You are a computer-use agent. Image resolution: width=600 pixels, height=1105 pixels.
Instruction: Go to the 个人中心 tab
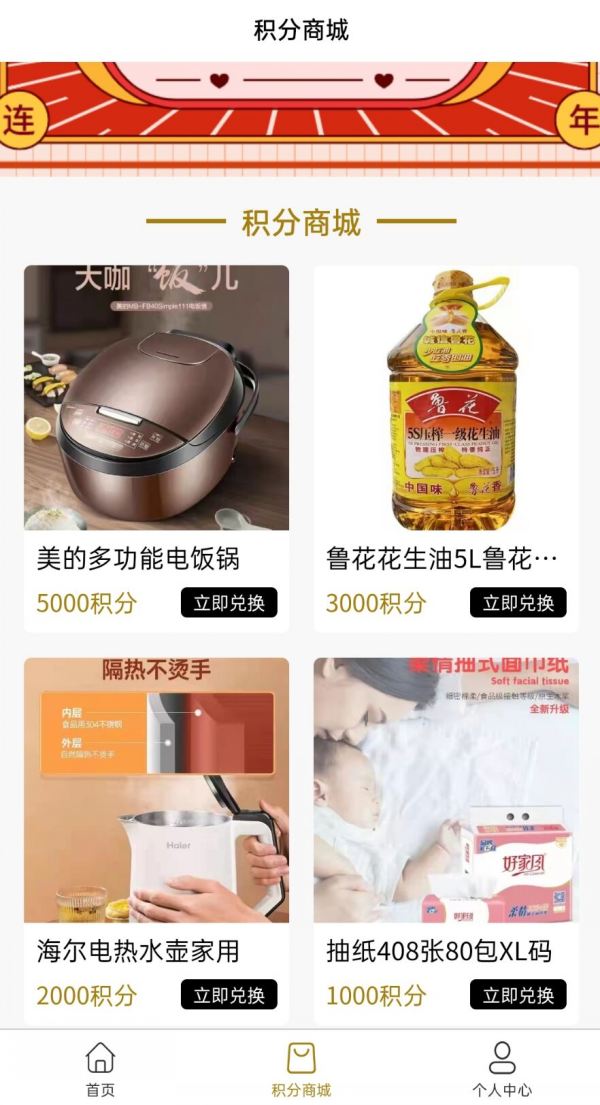pyautogui.click(x=502, y=1068)
